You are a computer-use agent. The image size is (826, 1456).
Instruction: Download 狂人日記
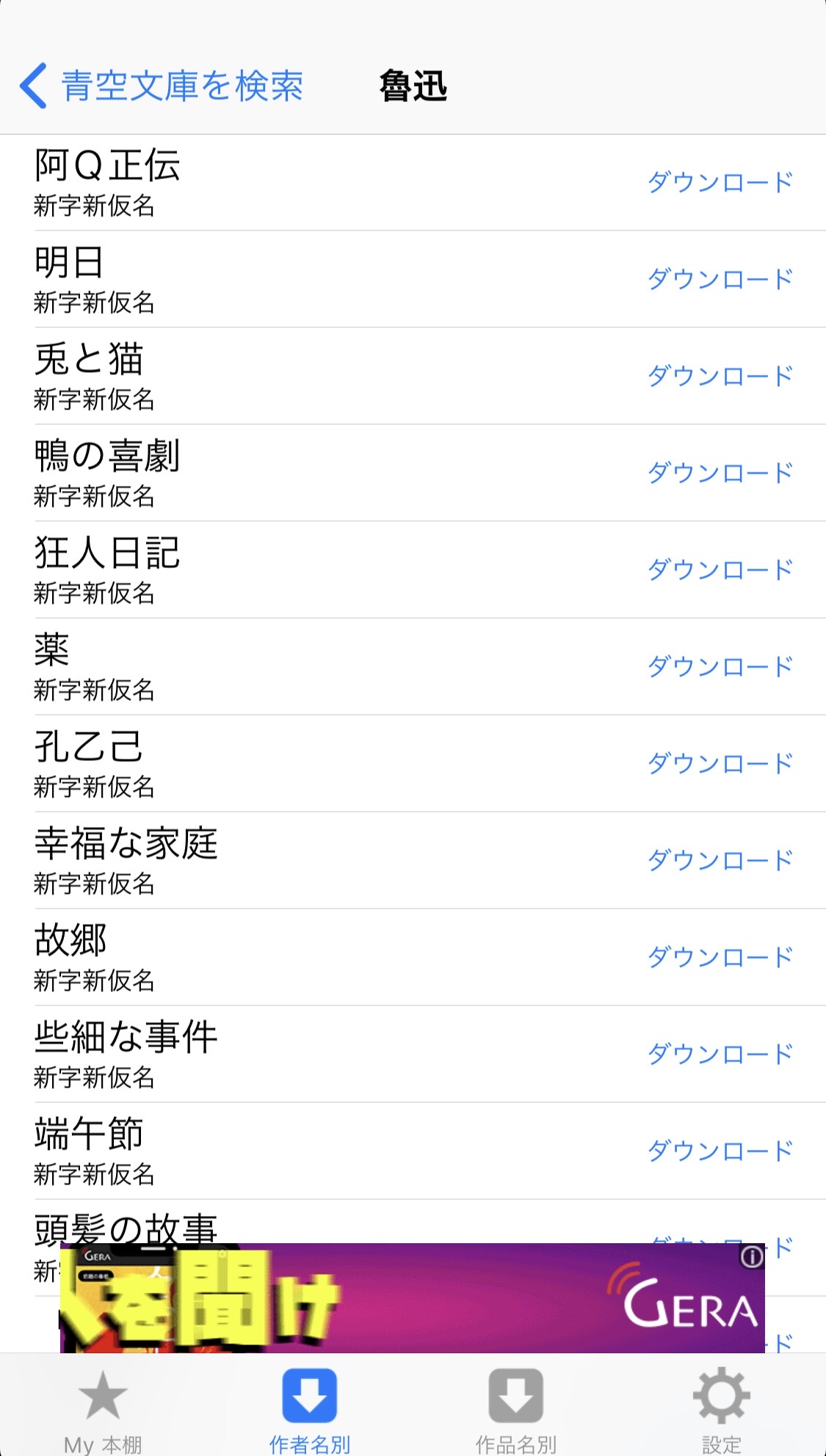click(720, 569)
